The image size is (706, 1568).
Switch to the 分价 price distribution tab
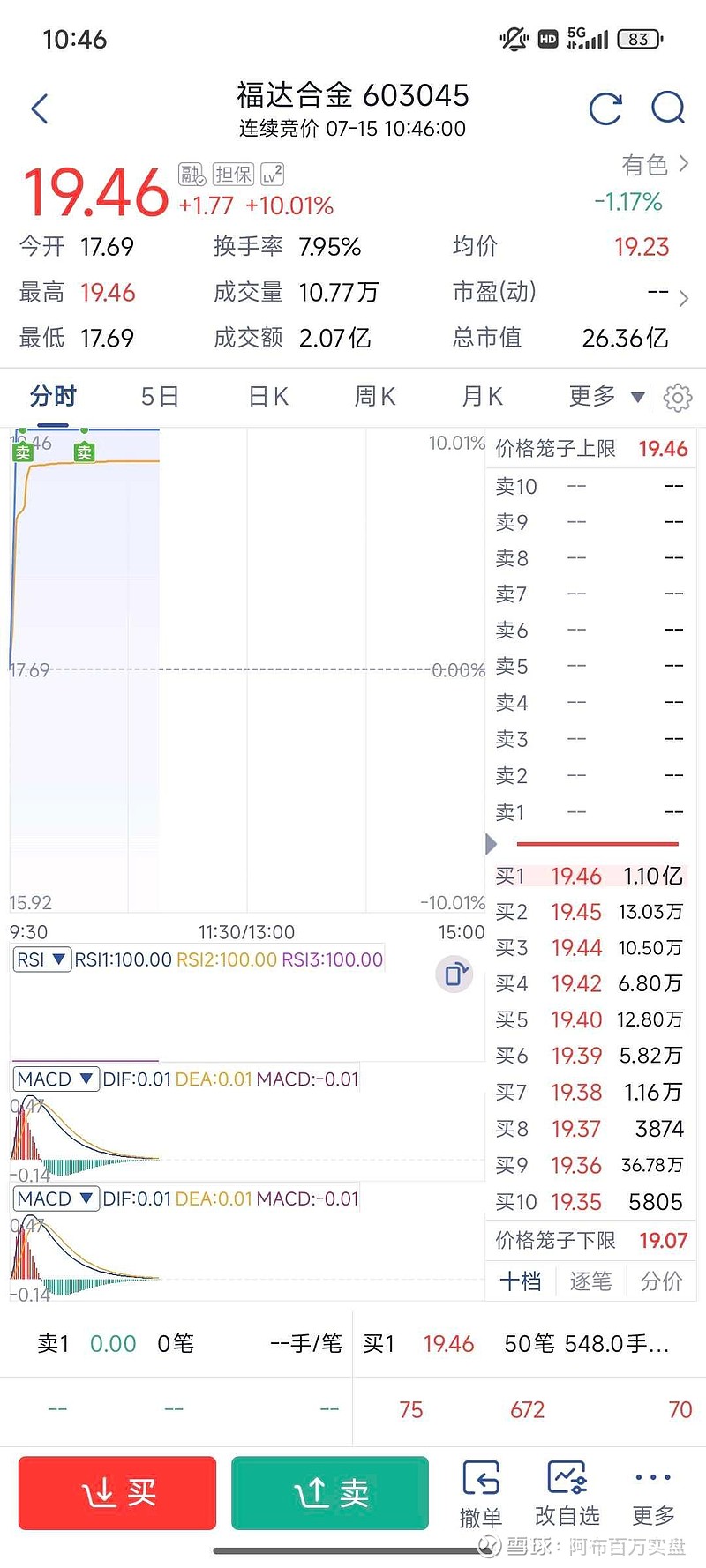(661, 1281)
